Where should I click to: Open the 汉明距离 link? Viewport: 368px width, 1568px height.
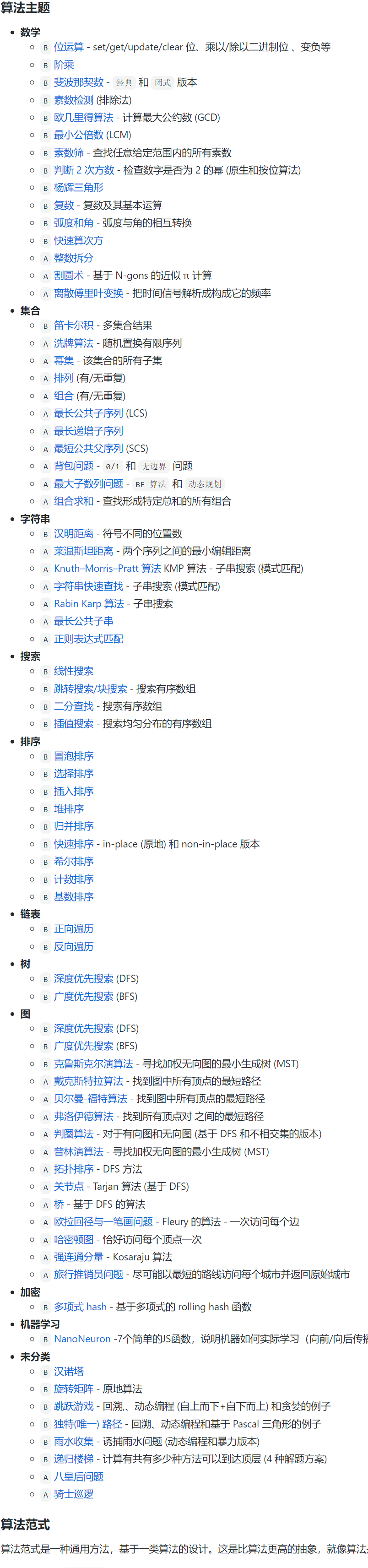[x=74, y=534]
